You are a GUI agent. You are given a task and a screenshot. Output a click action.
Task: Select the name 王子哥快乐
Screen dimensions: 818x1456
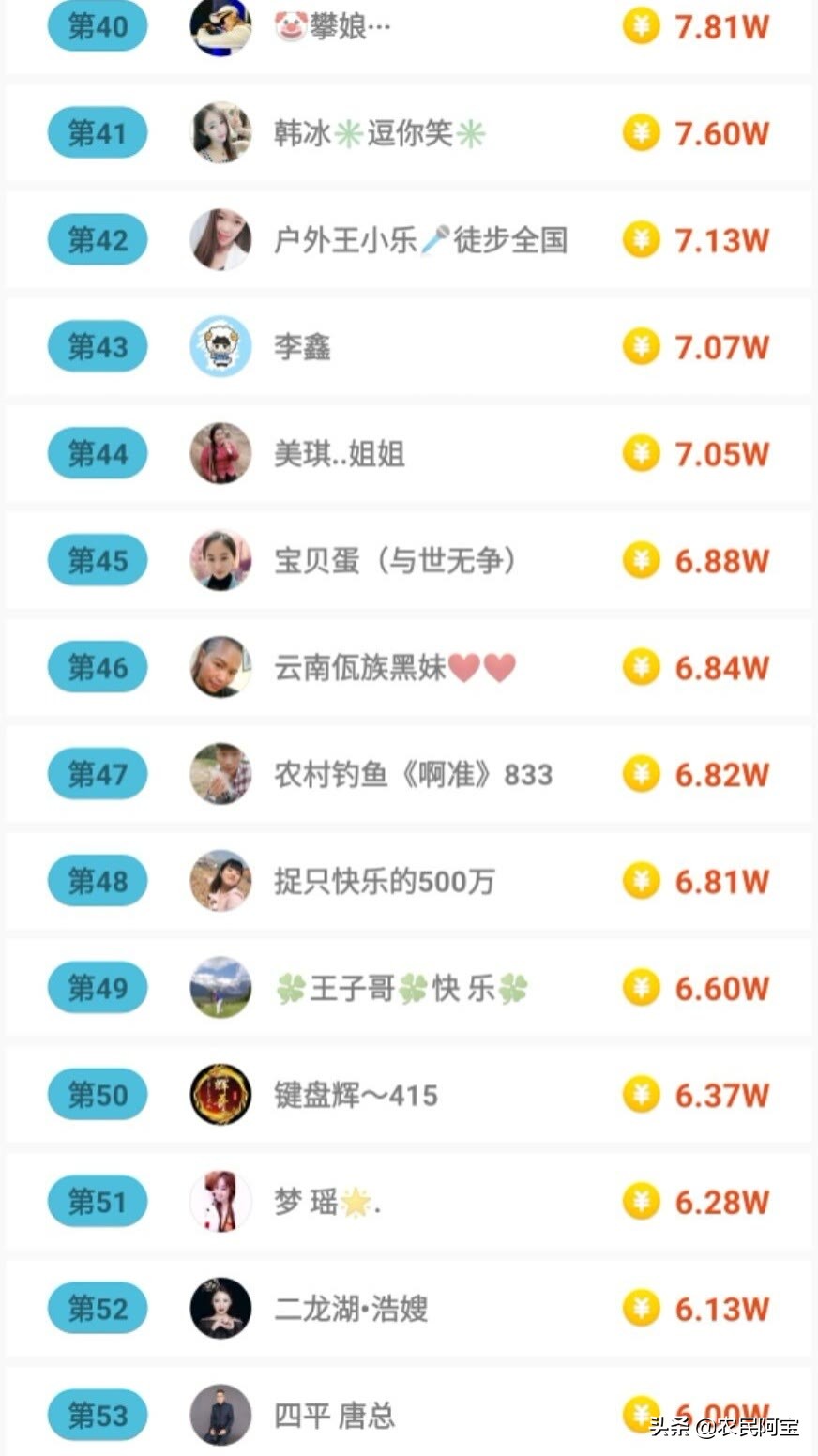pos(403,988)
